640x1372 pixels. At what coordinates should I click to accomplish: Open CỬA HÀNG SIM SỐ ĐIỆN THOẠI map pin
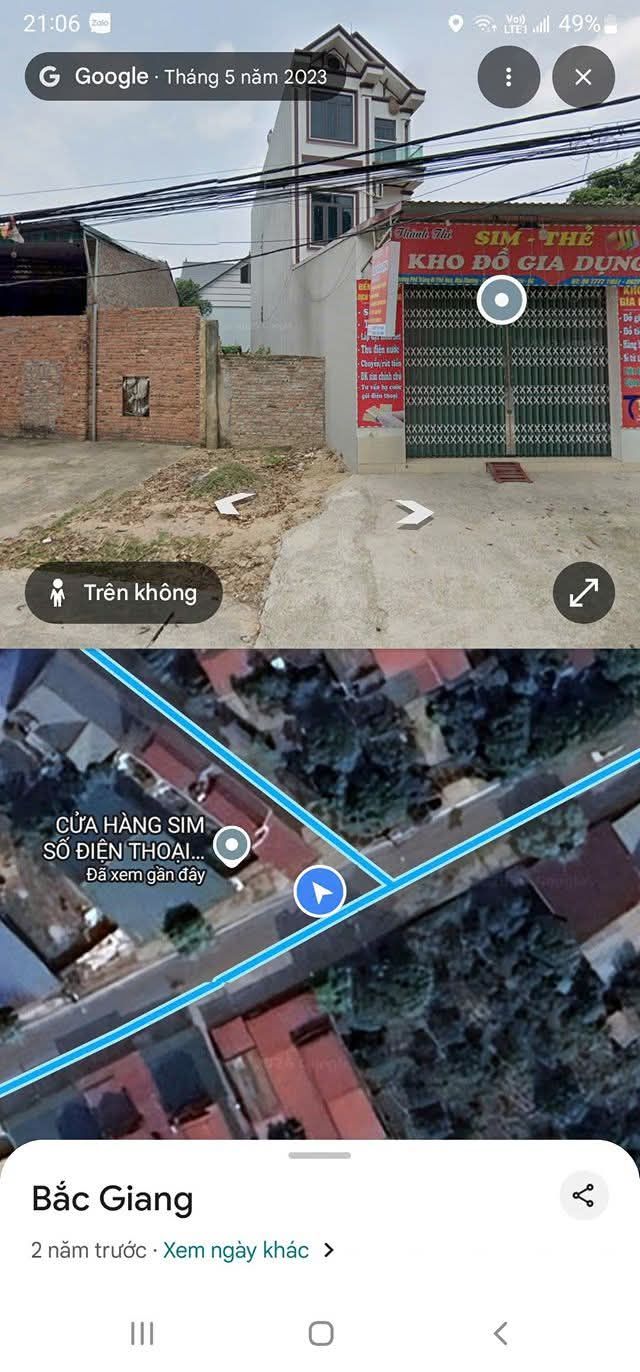pos(233,846)
